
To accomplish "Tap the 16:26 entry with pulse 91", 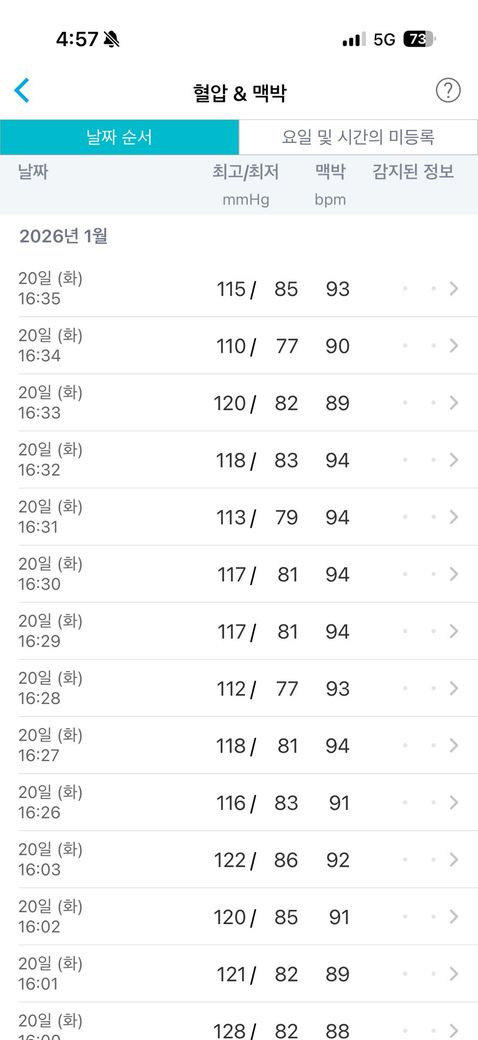I will point(239,802).
